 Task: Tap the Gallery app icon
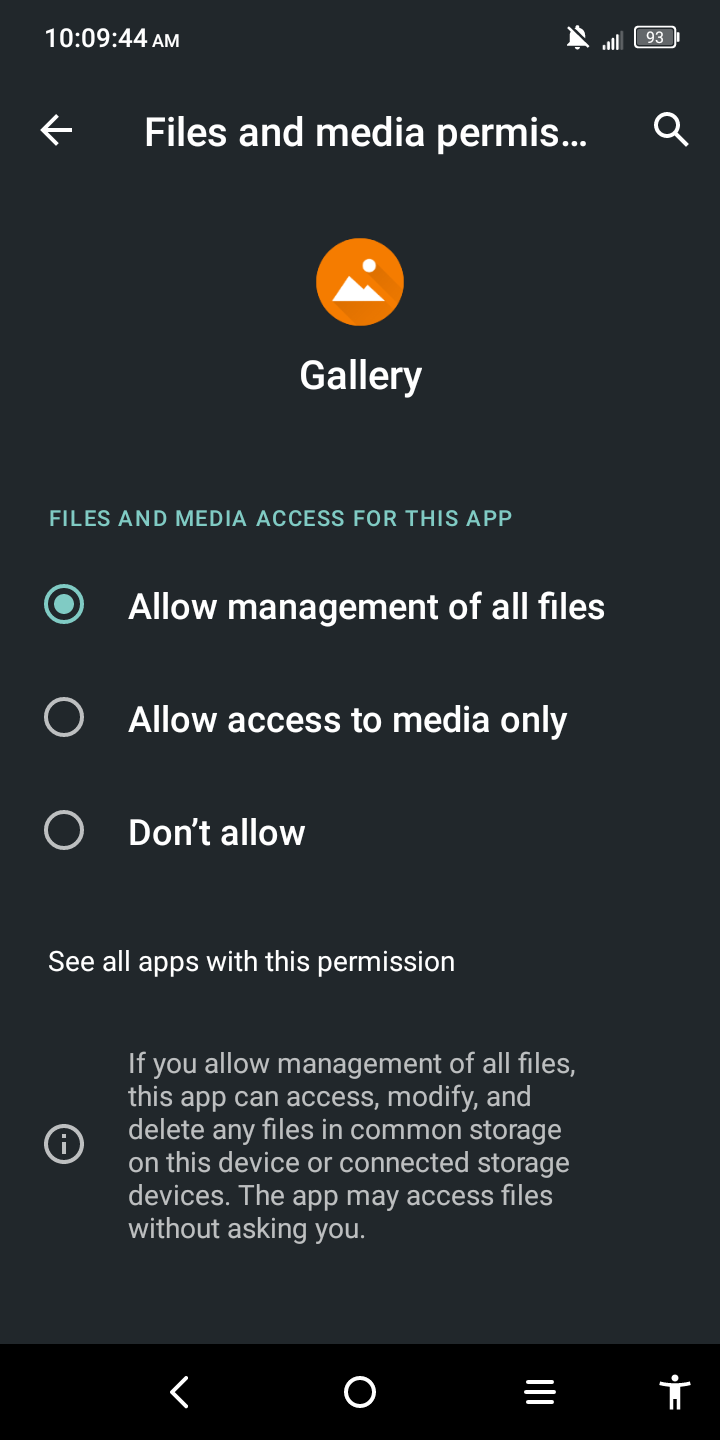pos(360,281)
